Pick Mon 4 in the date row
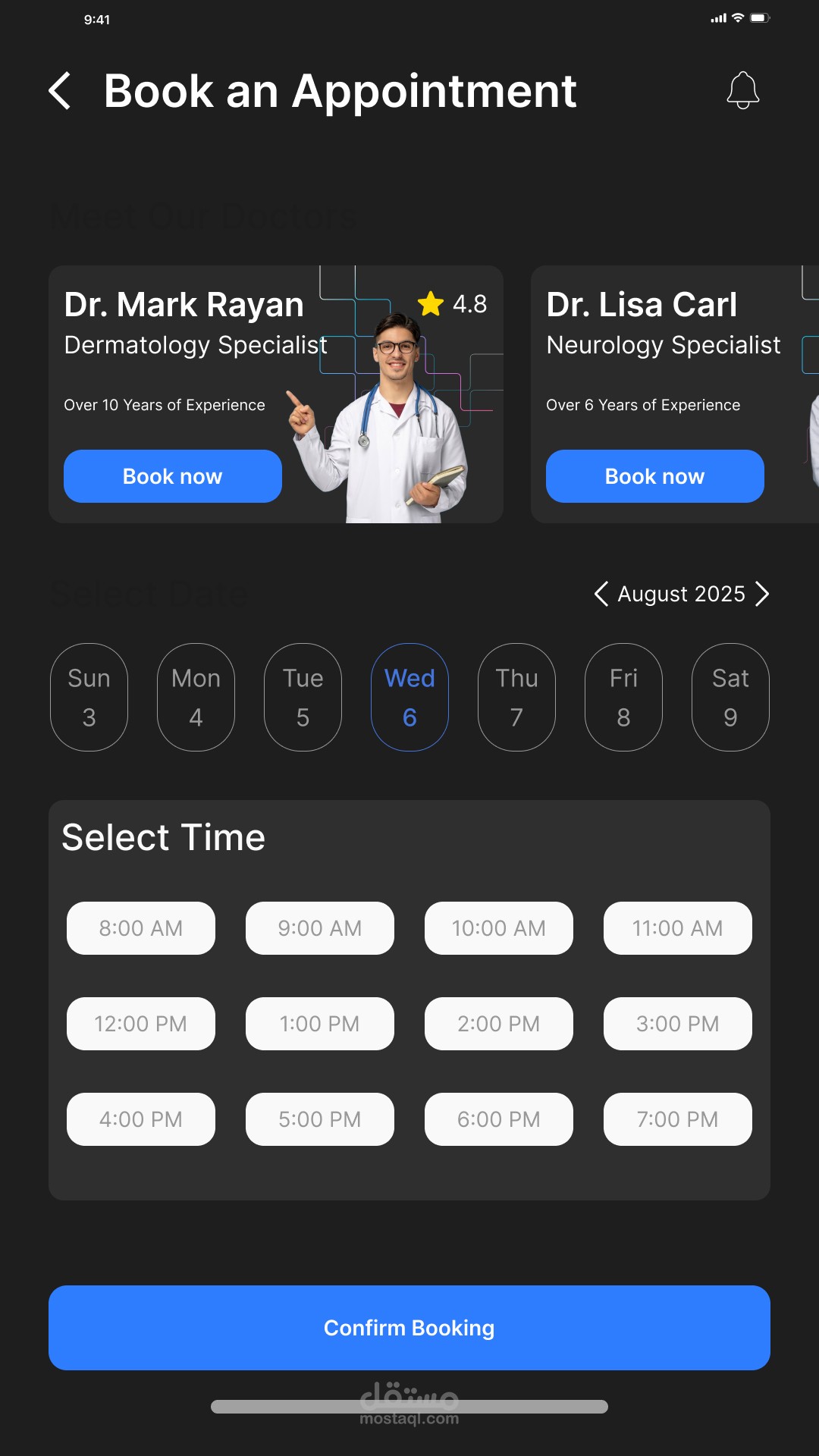819x1456 pixels. (x=196, y=698)
